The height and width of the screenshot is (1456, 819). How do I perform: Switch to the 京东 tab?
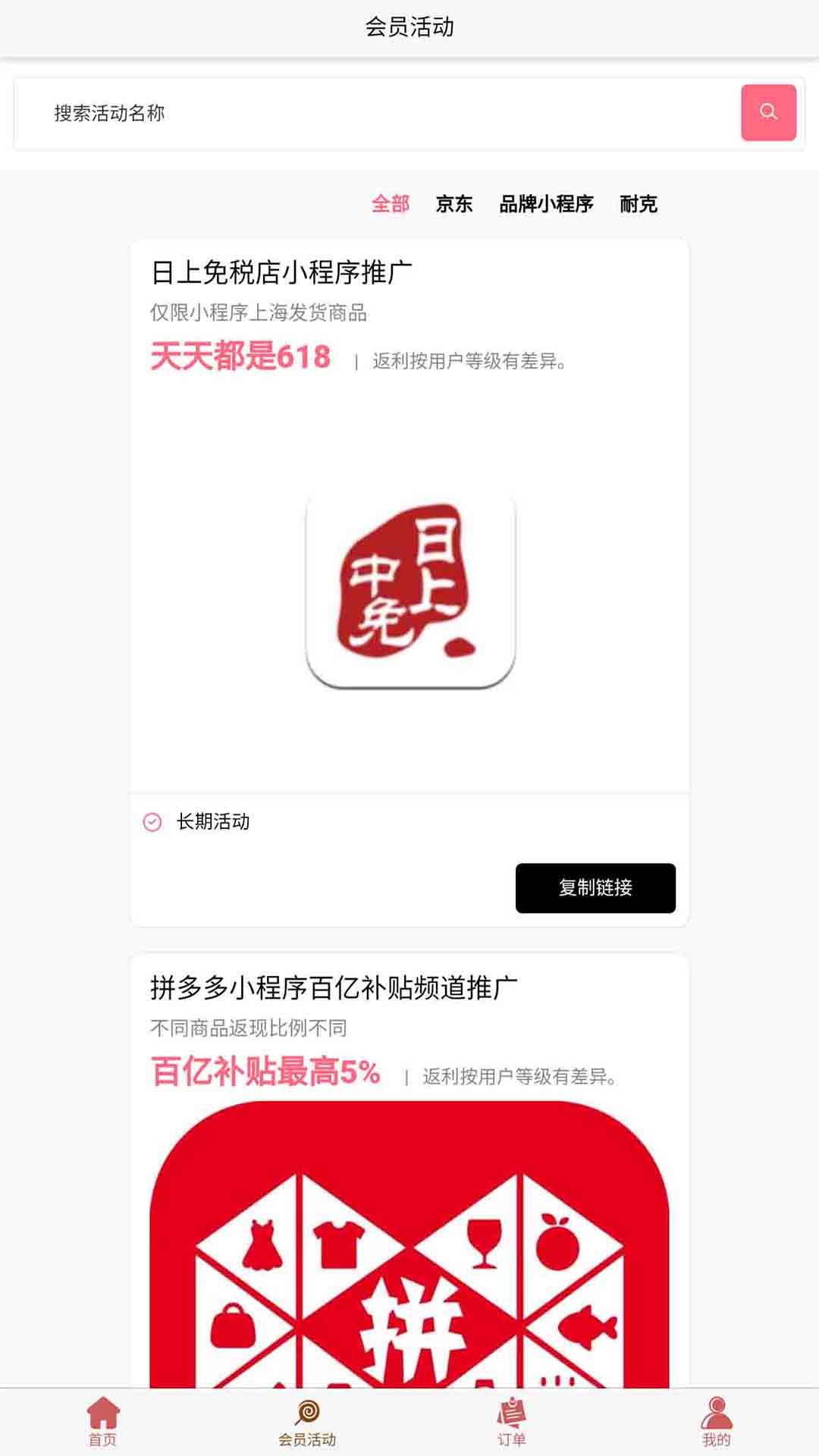(x=453, y=205)
